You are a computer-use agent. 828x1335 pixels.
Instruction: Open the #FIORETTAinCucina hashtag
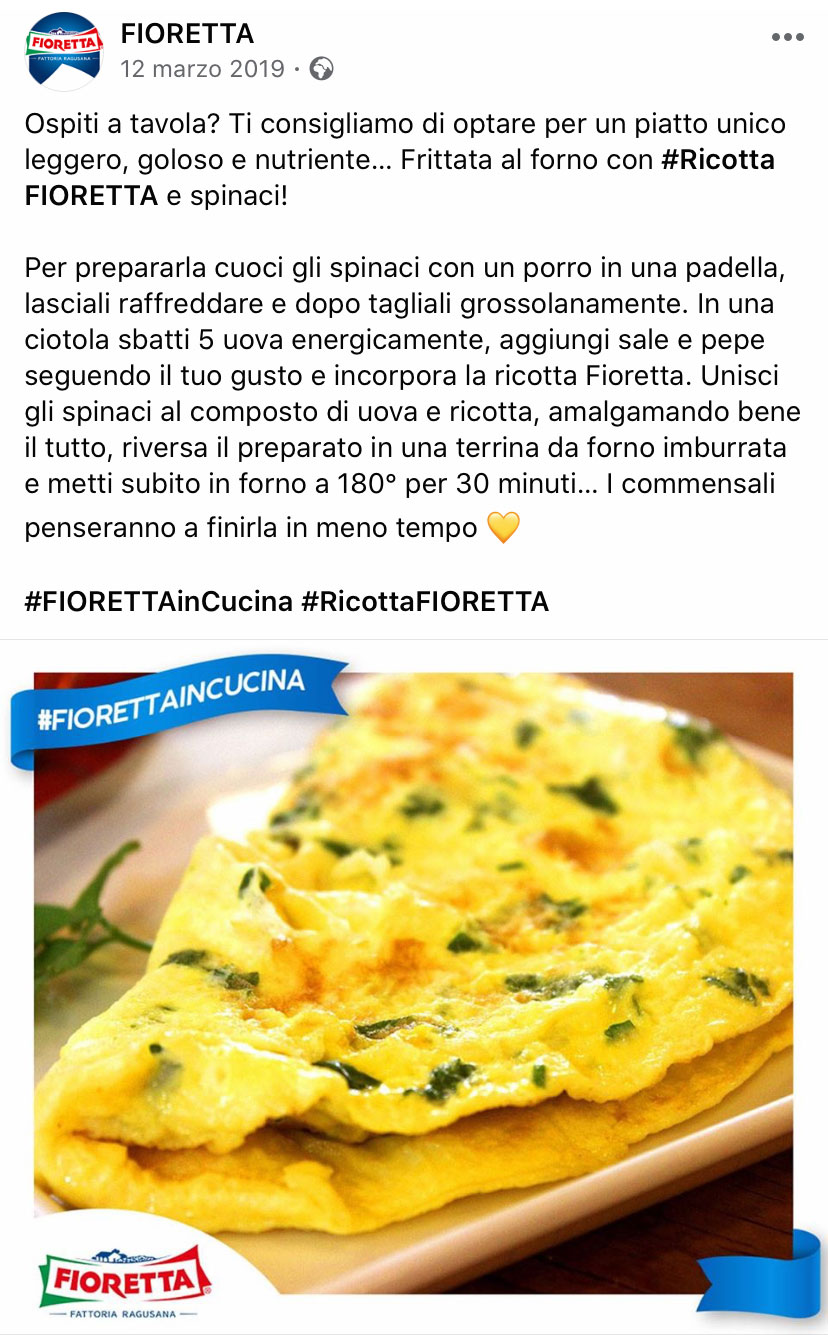coord(158,601)
